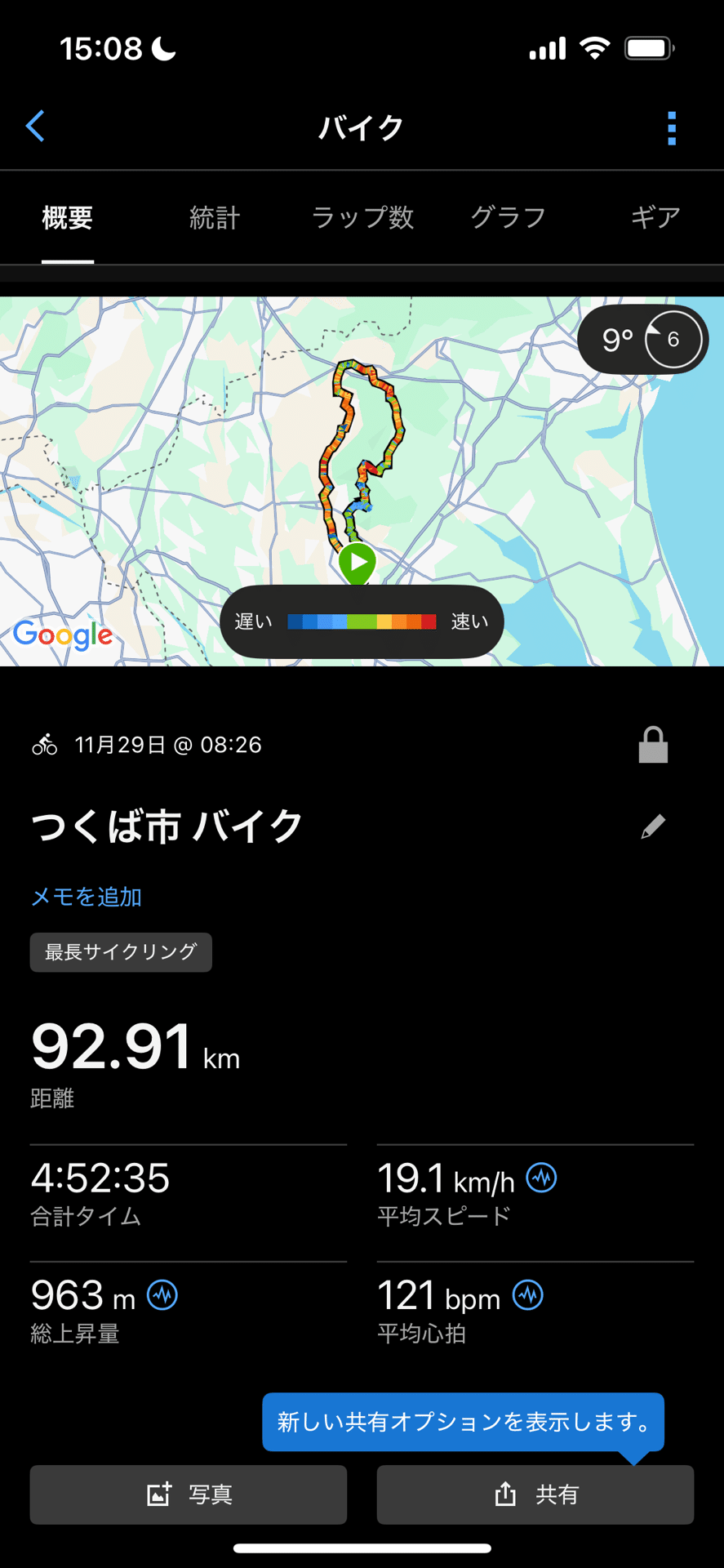Add a photo with 写真 button
Screen dimensions: 724x1568
coord(189,1494)
